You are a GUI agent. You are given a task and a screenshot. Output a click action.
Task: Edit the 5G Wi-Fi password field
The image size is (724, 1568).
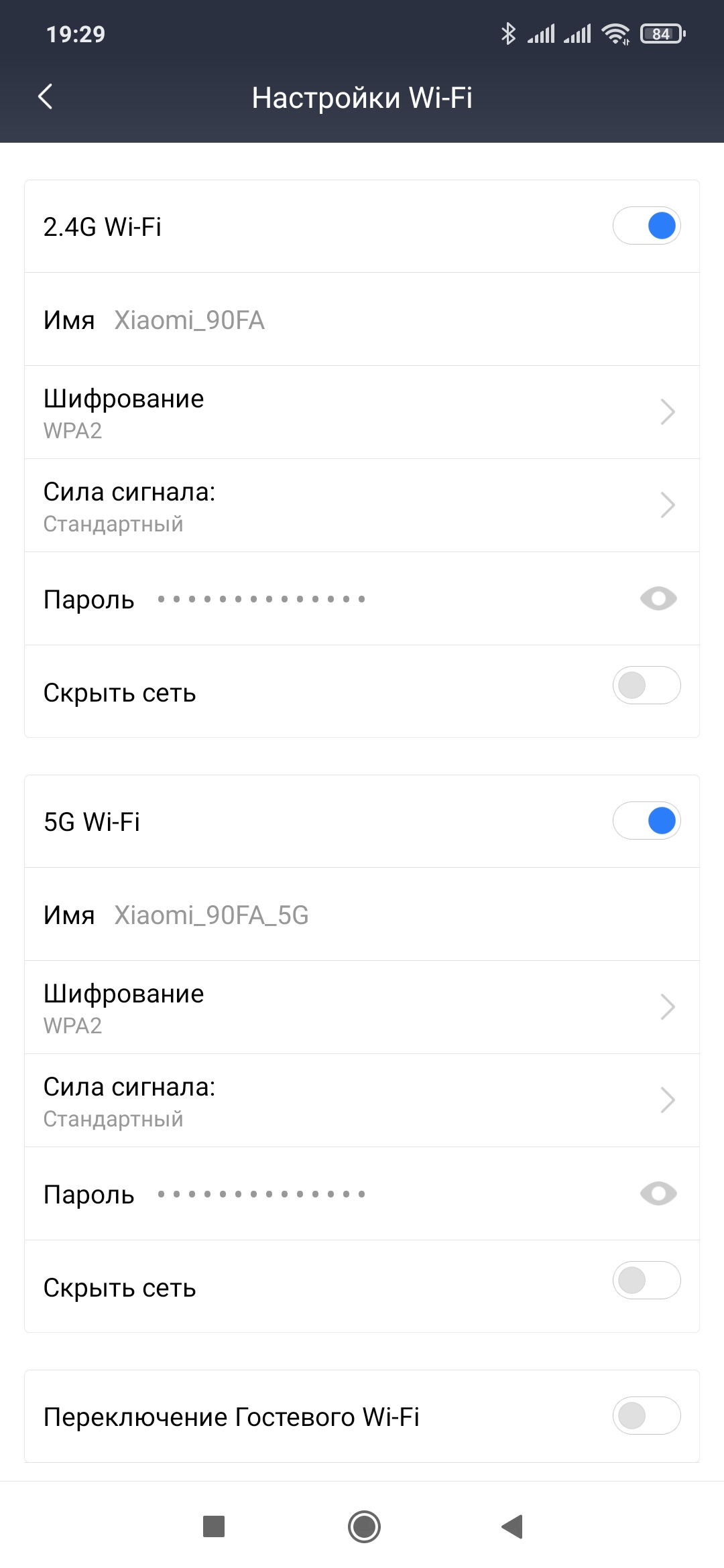[x=261, y=1194]
